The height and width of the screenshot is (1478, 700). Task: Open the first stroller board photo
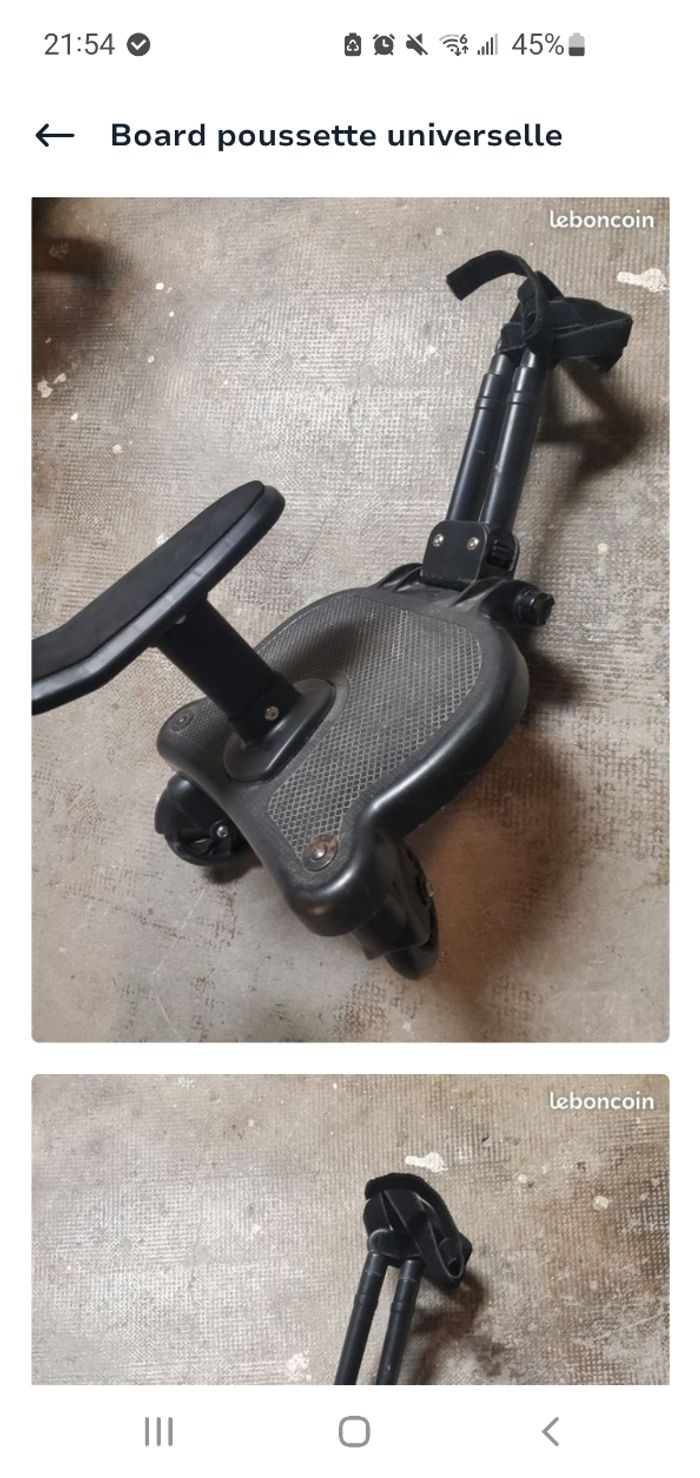(x=350, y=620)
